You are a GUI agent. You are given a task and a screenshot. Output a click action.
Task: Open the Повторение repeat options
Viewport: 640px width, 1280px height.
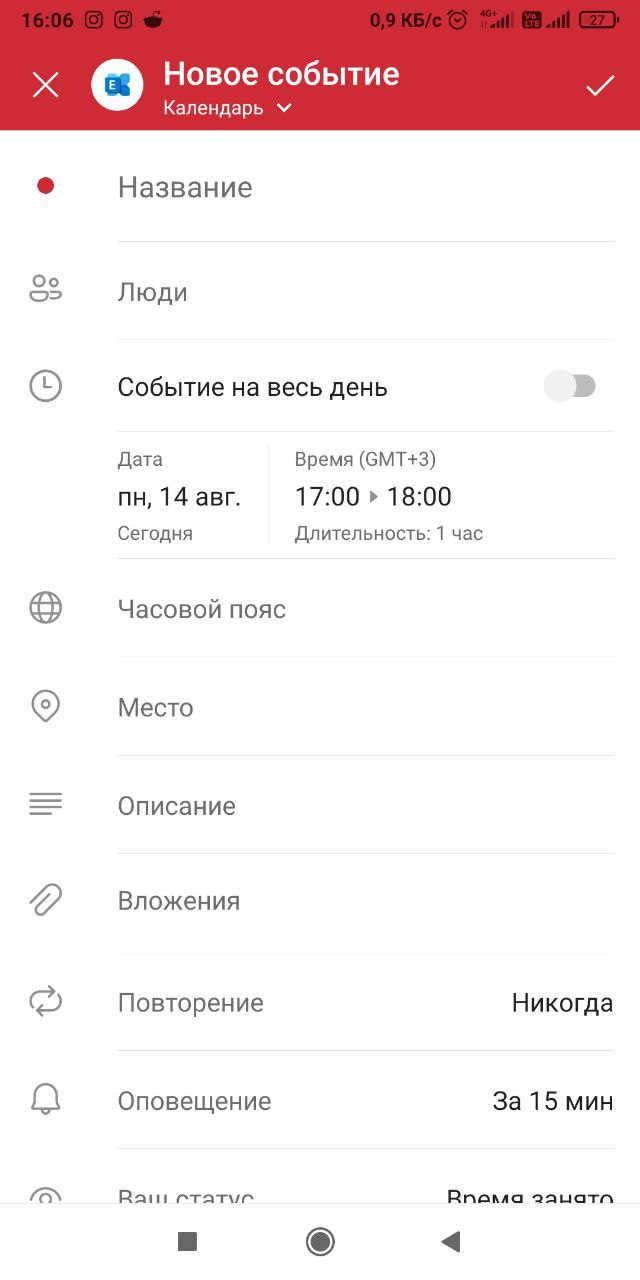pyautogui.click(x=365, y=1003)
